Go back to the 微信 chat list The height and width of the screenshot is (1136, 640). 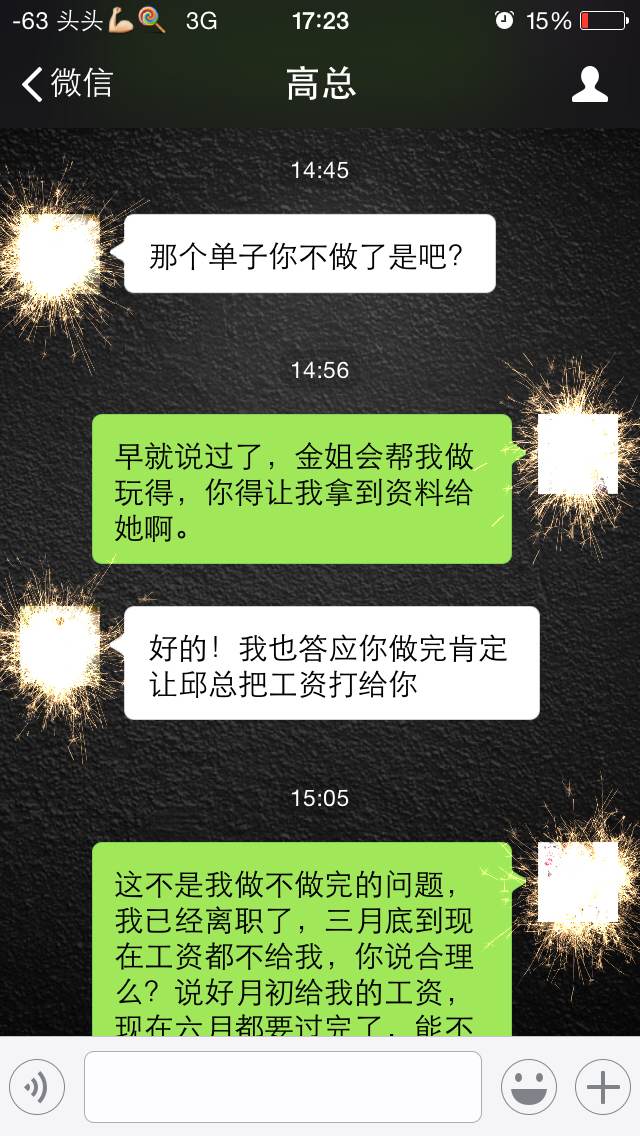coord(67,83)
